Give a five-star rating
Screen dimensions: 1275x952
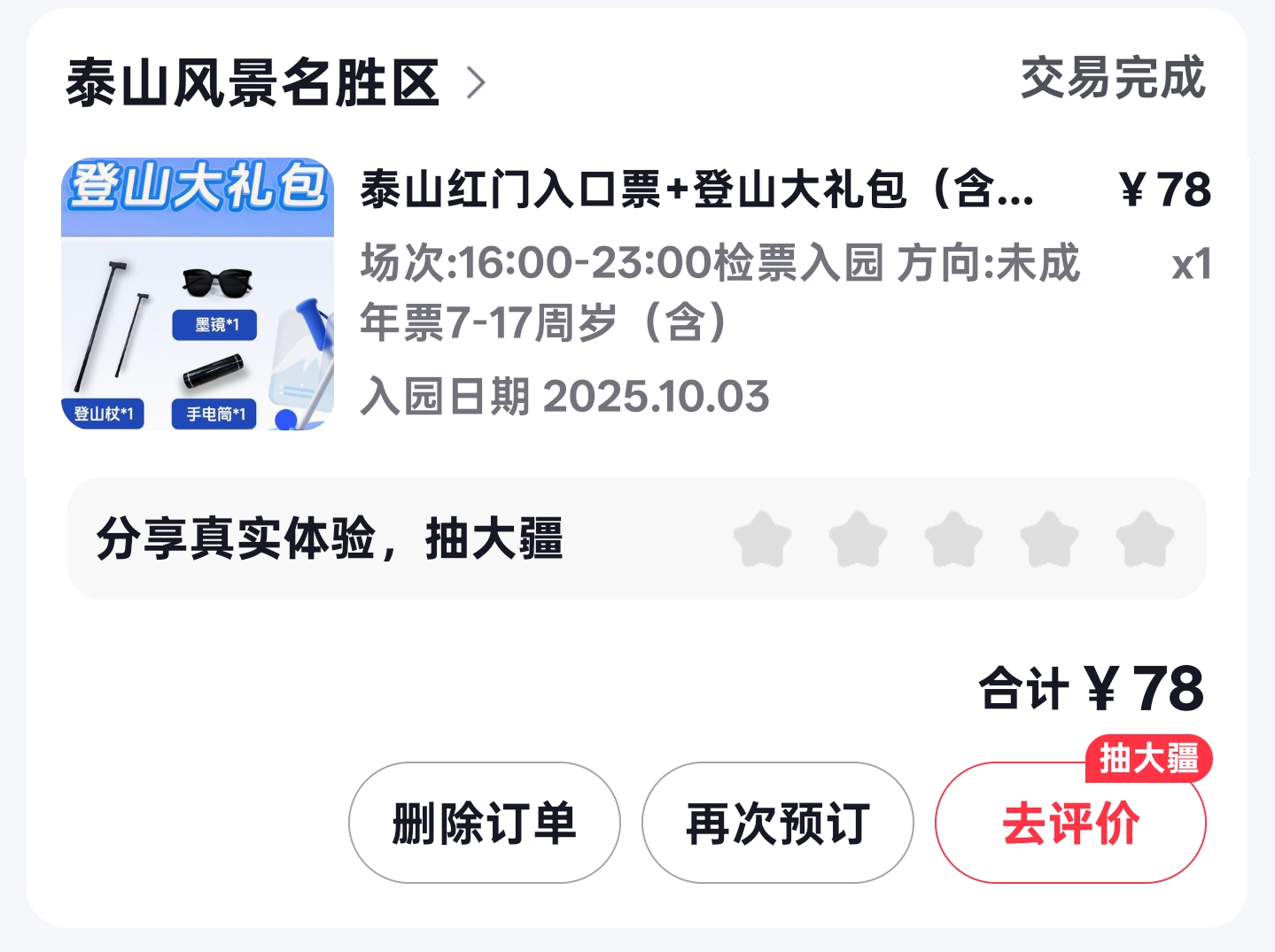click(1145, 538)
